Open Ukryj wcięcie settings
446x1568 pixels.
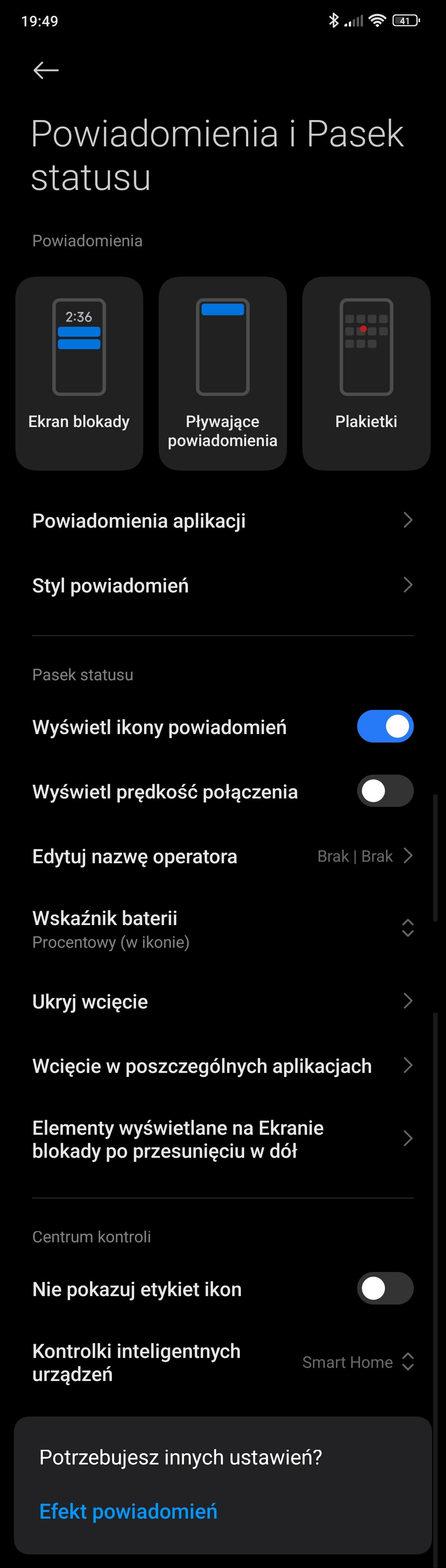[223, 1001]
